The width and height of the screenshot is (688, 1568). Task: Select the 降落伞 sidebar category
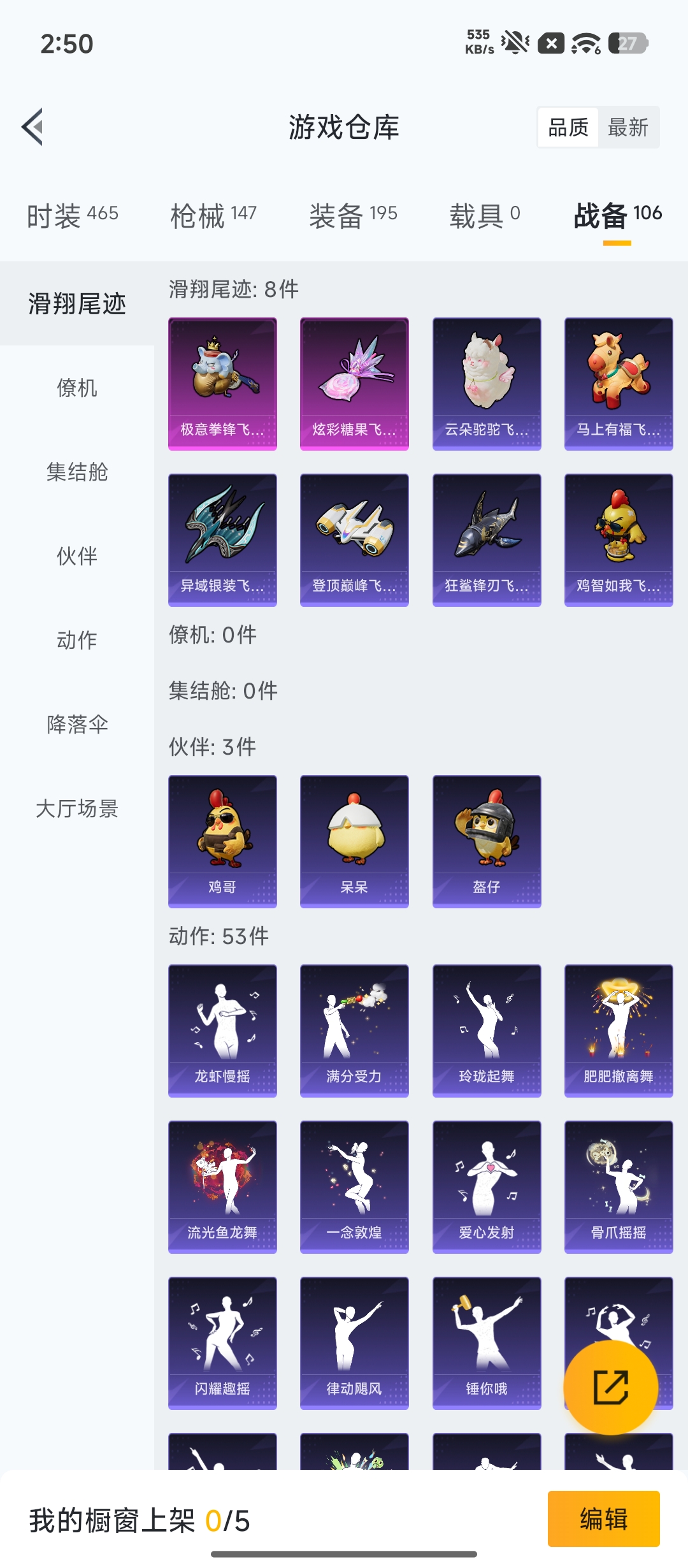pyautogui.click(x=76, y=725)
